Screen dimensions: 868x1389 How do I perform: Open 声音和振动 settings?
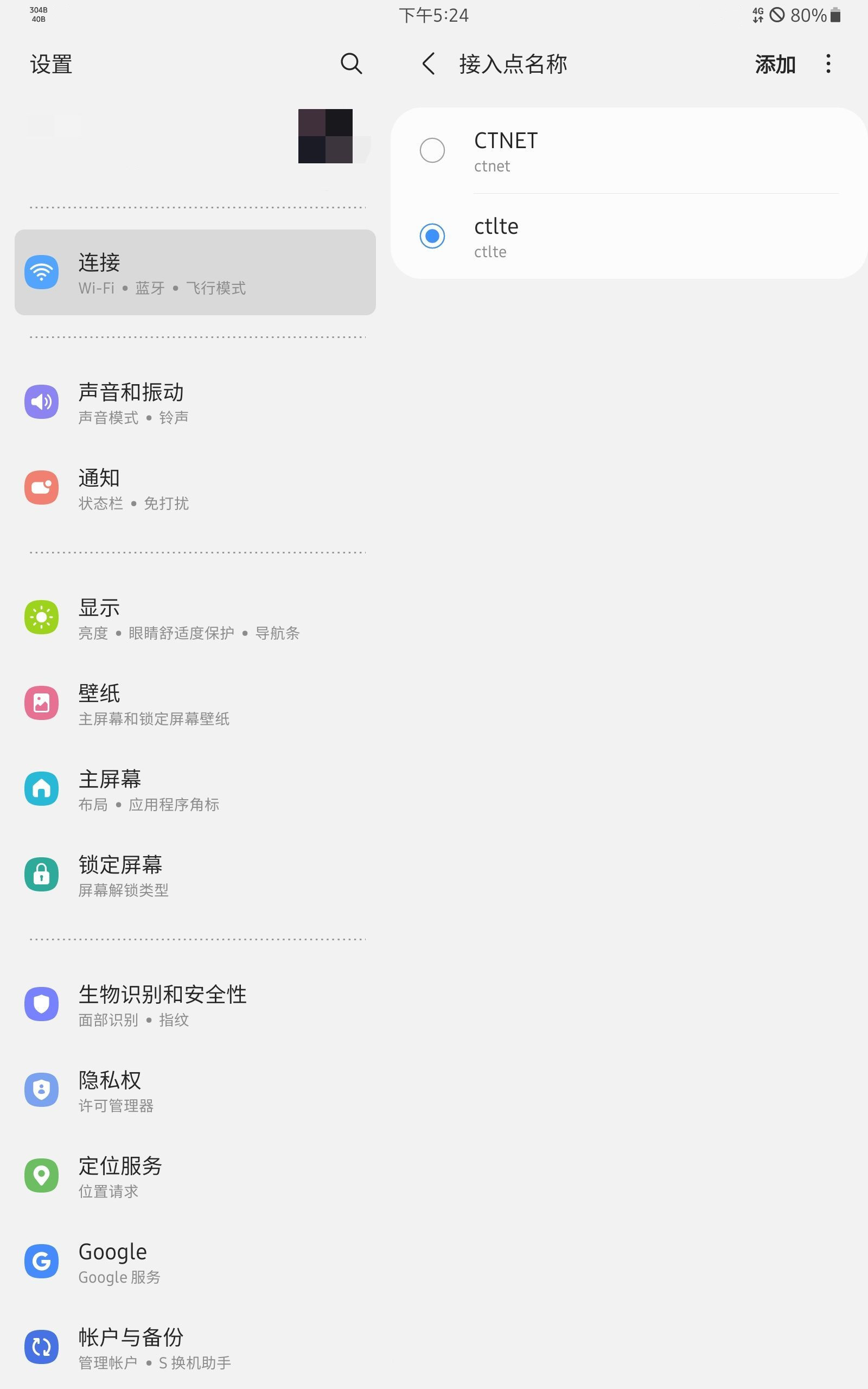click(195, 403)
